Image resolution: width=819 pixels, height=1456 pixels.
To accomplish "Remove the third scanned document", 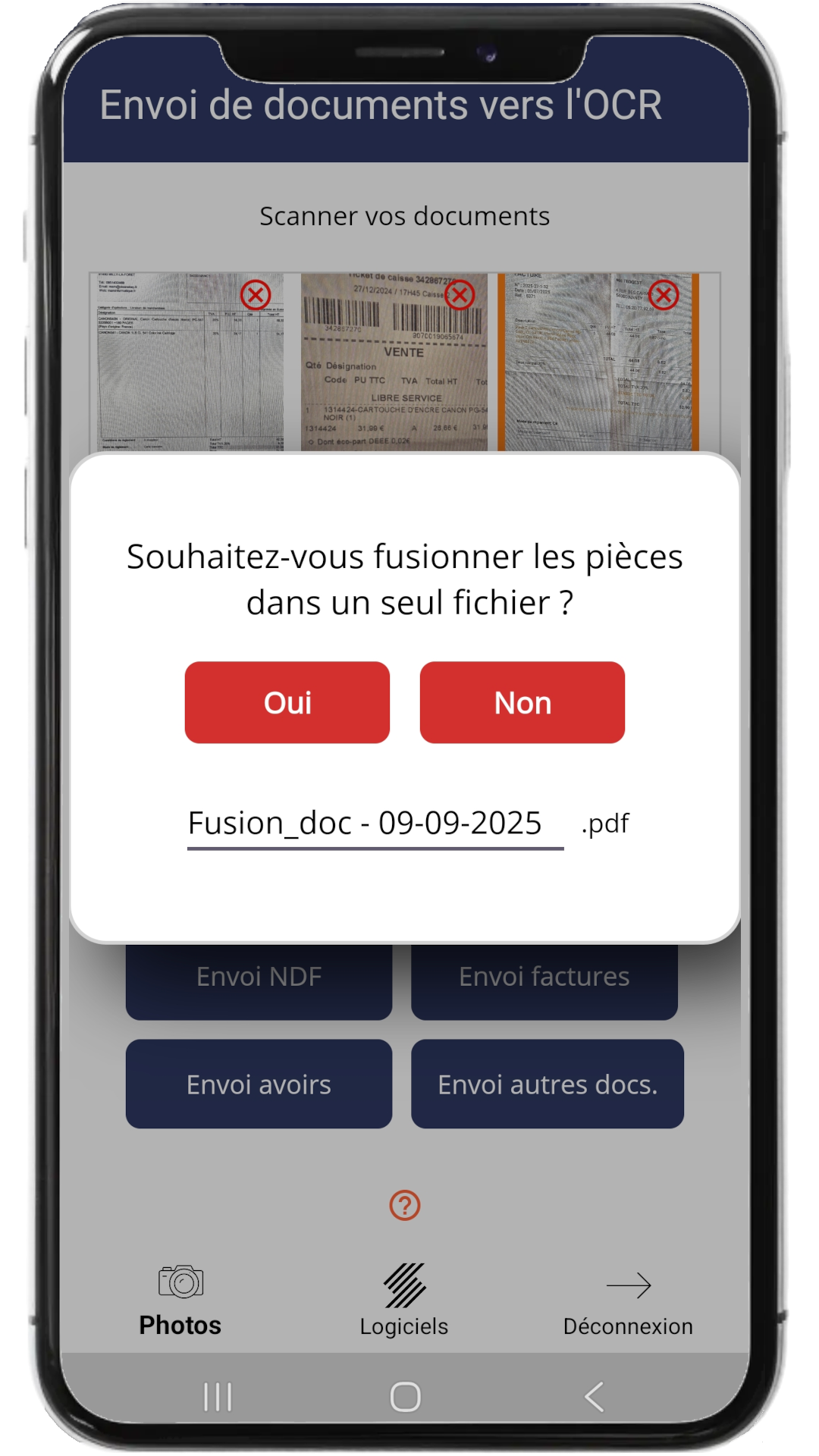I will [x=664, y=295].
